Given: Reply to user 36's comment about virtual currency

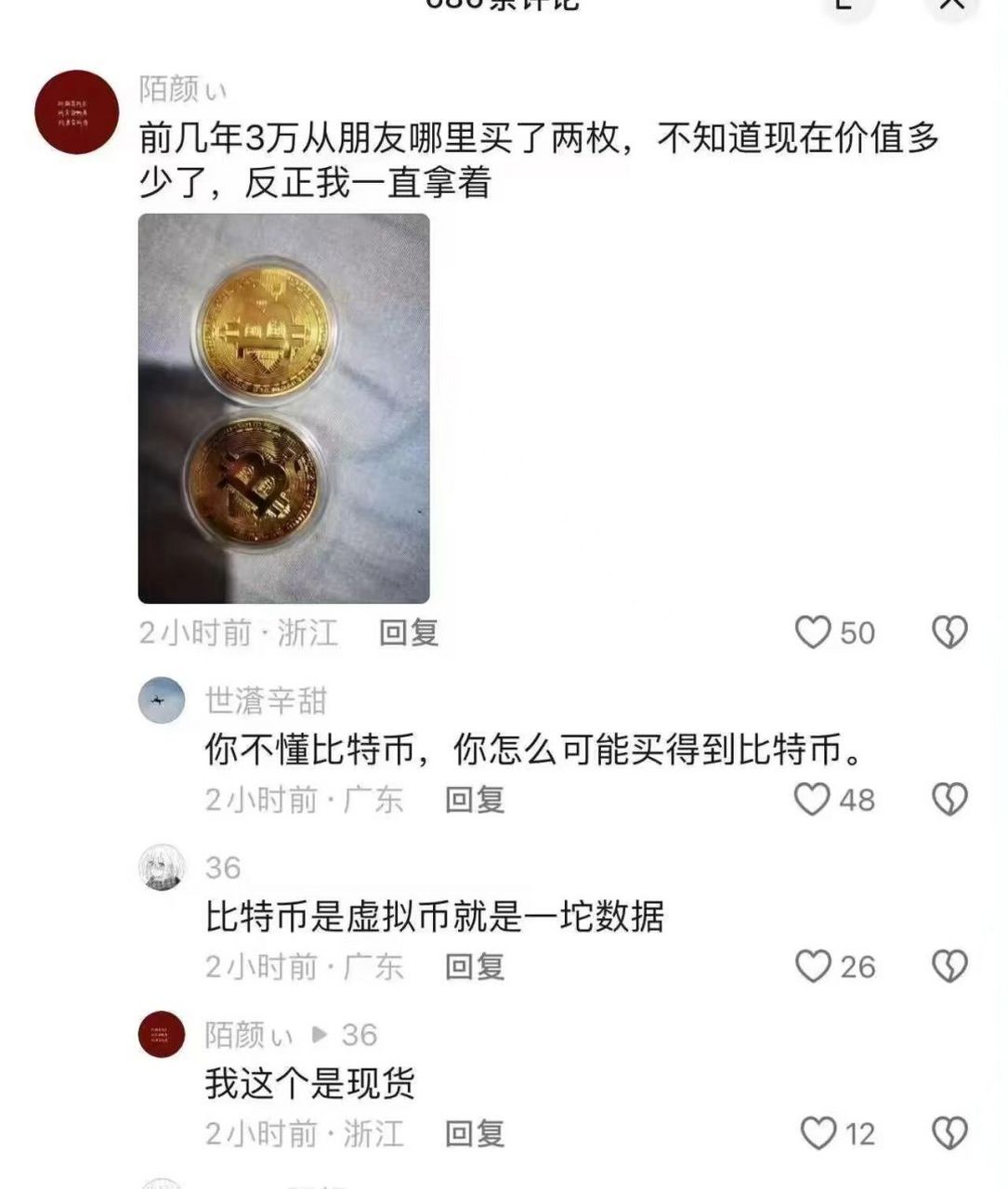Looking at the screenshot, I should tap(475, 967).
